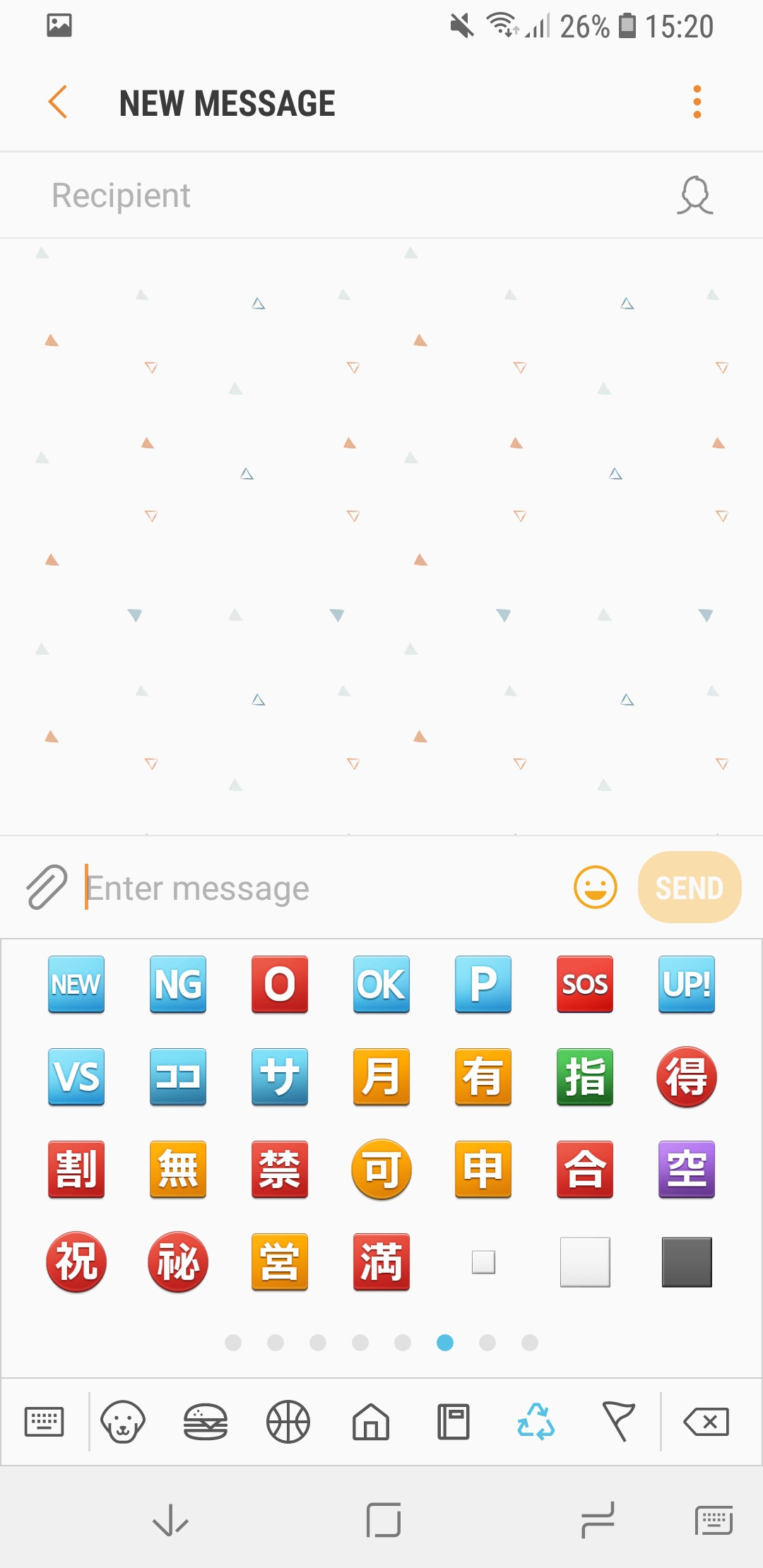This screenshot has width=763, height=1568.
Task: Open the three-dot overflow menu
Action: click(697, 102)
